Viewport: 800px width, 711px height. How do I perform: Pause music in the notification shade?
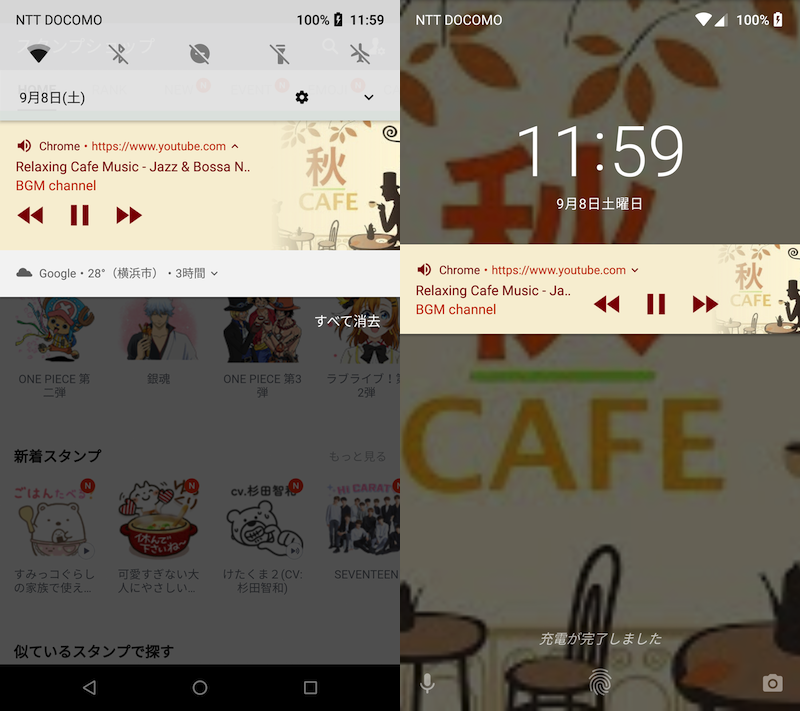tap(80, 214)
